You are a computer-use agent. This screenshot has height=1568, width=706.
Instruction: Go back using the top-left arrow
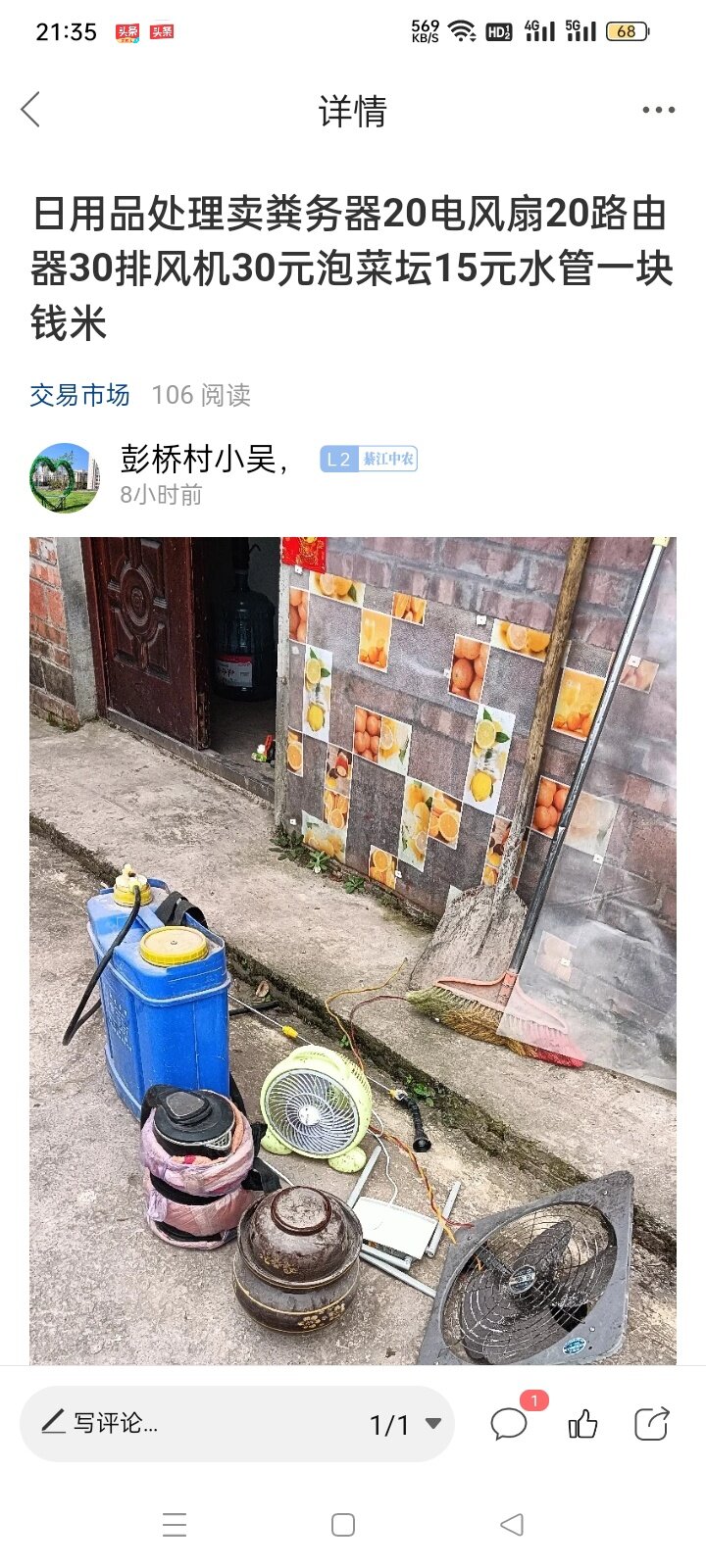31,110
